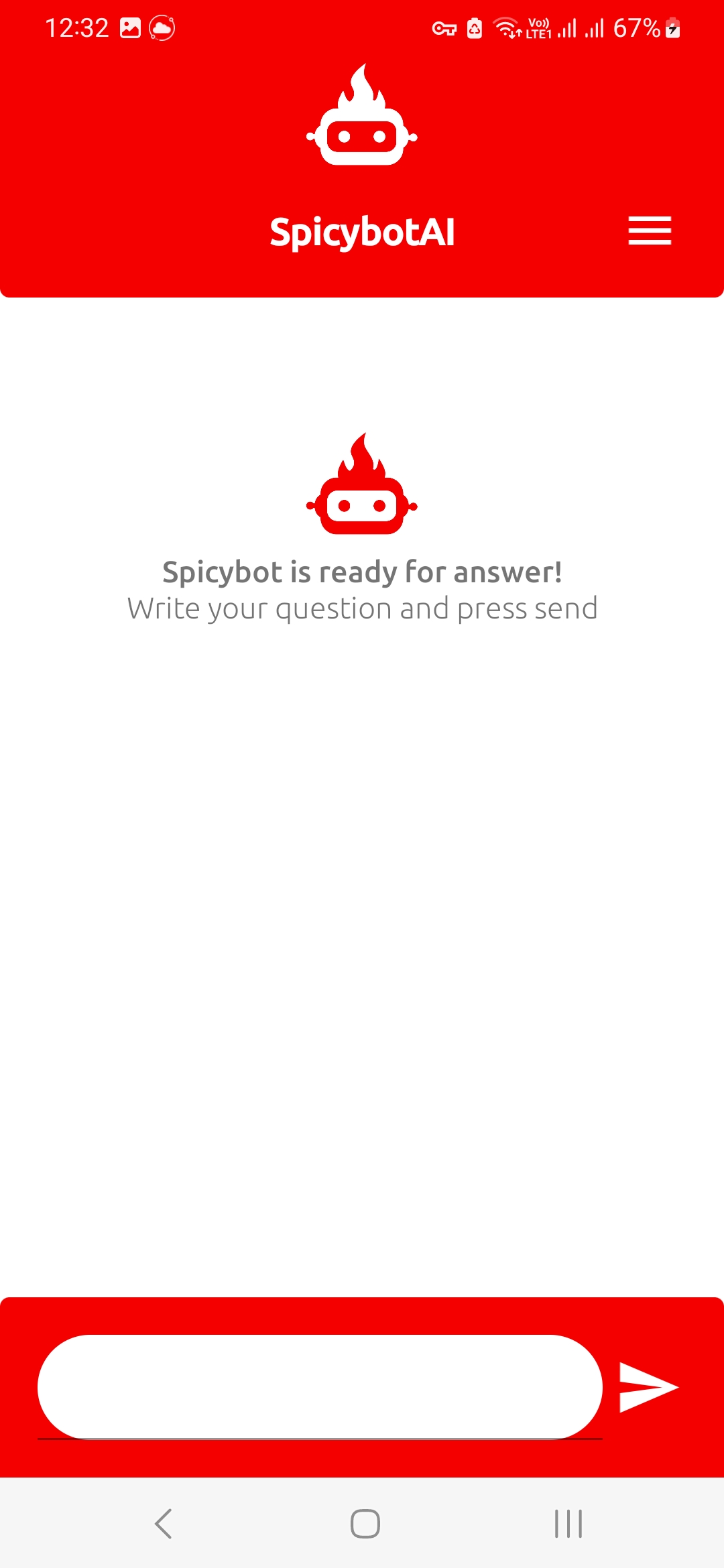724x1568 pixels.
Task: Send the message with the arrow icon
Action: click(648, 1387)
